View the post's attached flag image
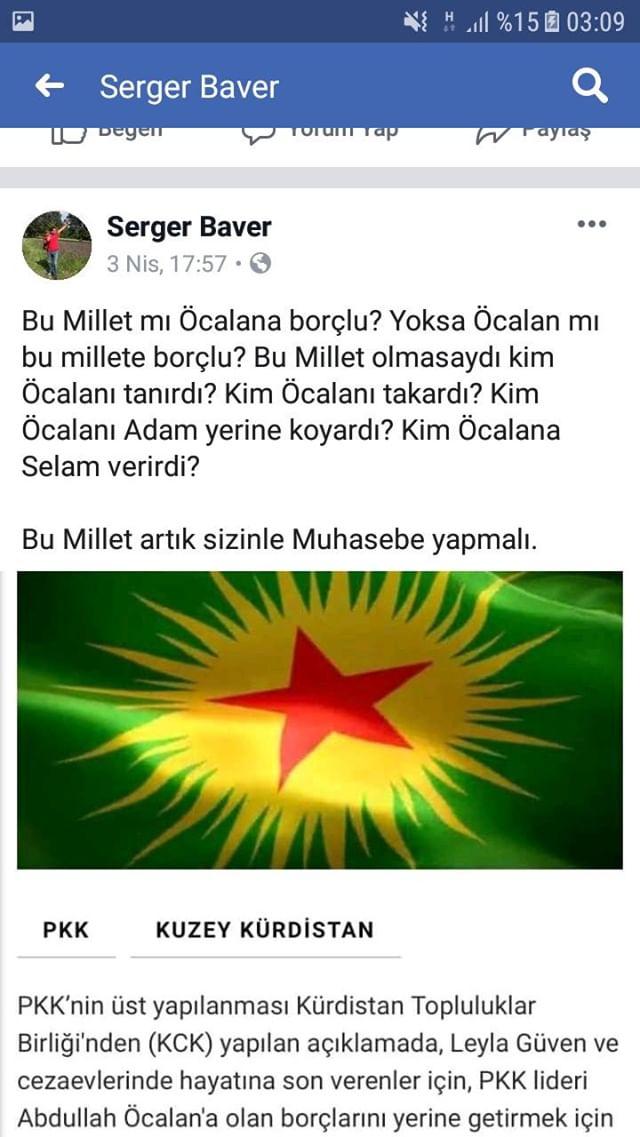The width and height of the screenshot is (640, 1137). tap(320, 719)
